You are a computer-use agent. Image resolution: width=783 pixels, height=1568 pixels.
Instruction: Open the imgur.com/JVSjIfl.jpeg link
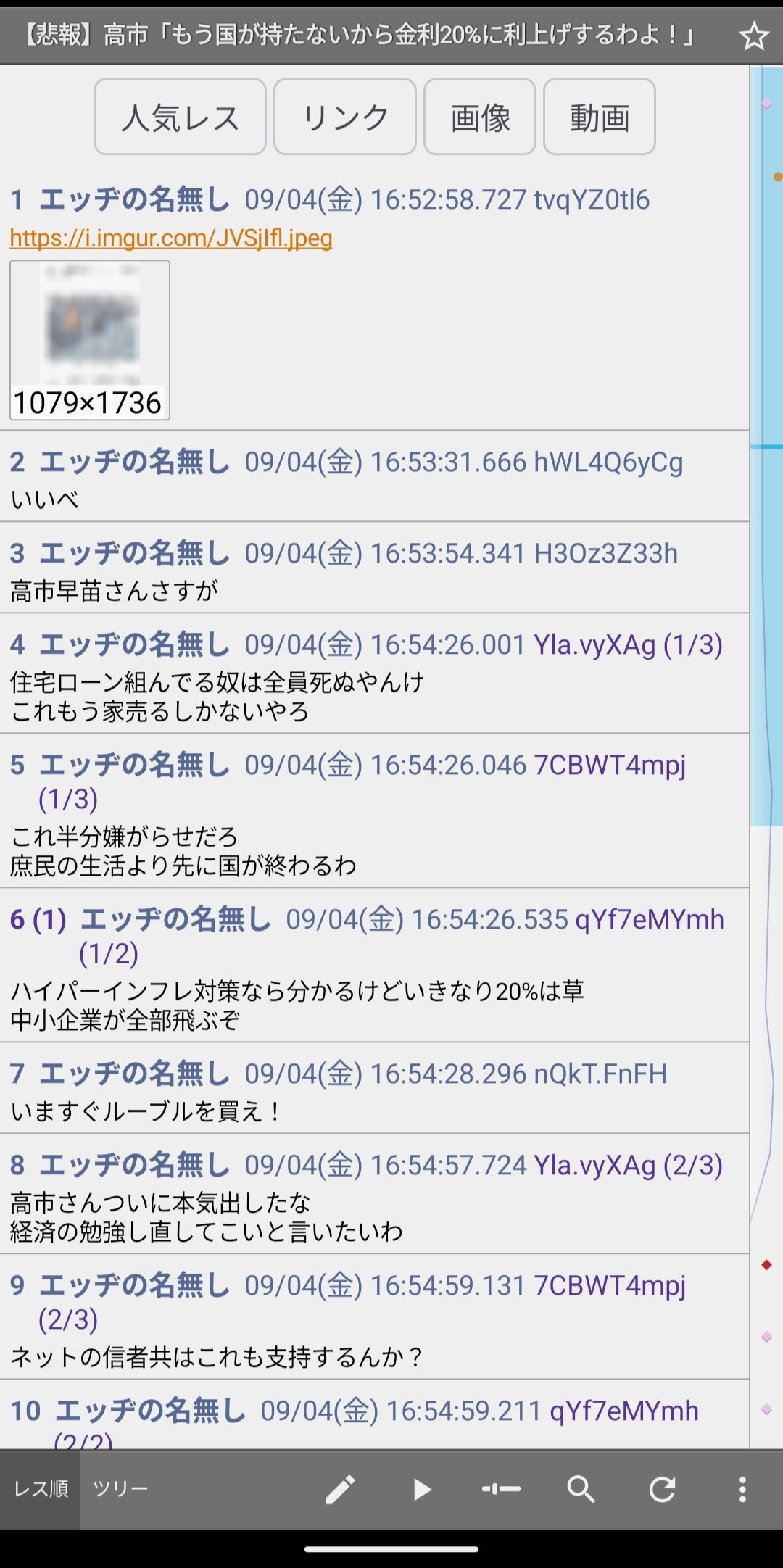[x=171, y=238]
